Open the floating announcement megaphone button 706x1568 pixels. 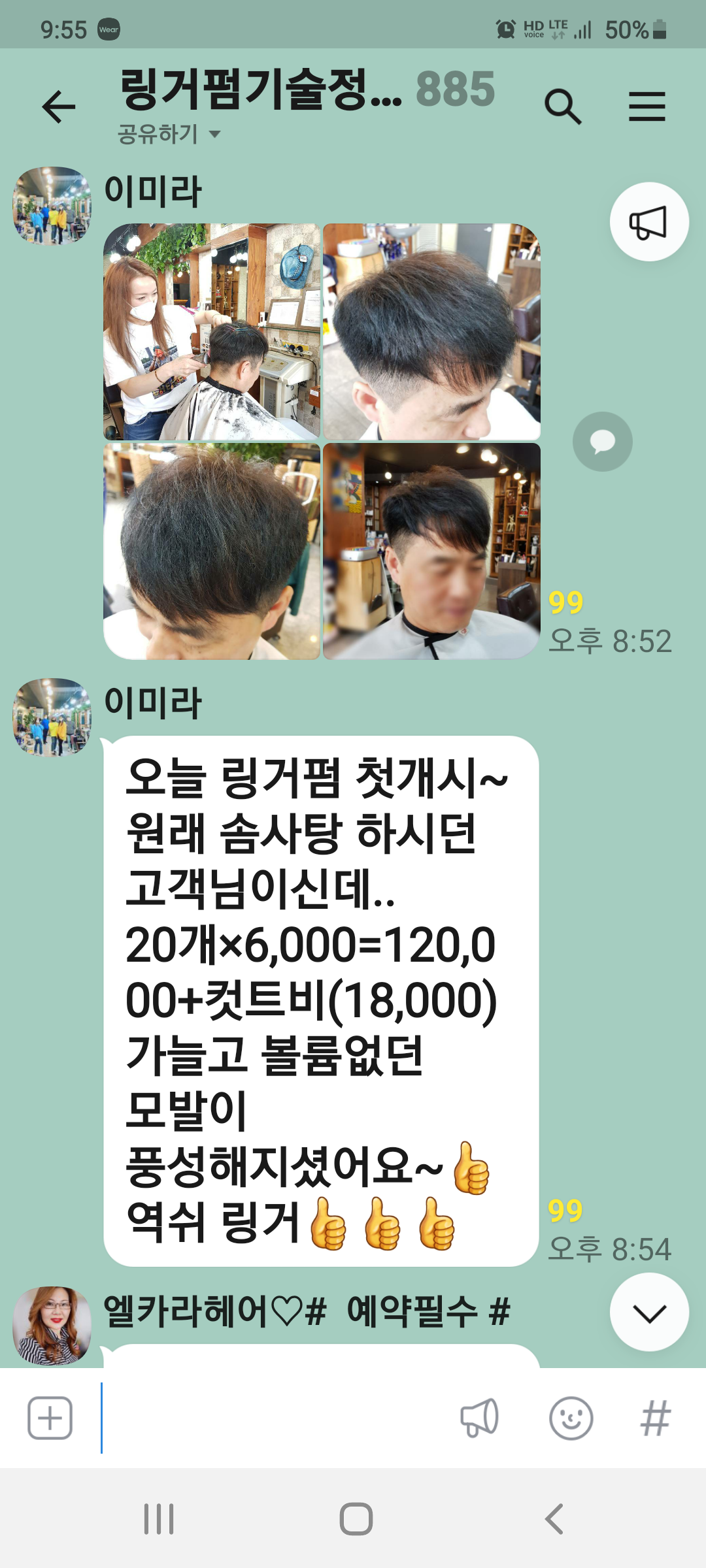pos(649,221)
